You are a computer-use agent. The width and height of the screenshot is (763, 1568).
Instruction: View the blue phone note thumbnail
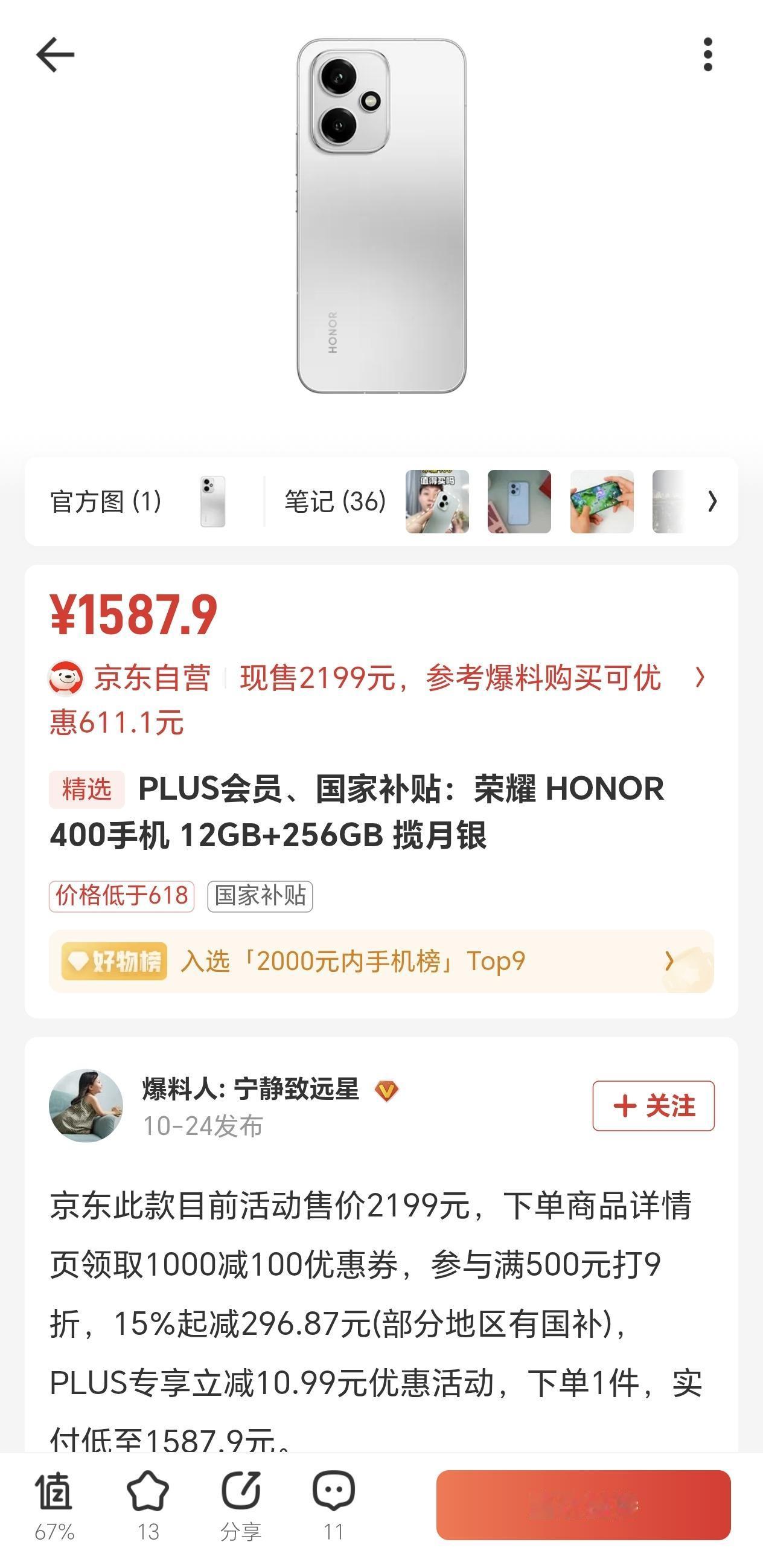[x=519, y=501]
